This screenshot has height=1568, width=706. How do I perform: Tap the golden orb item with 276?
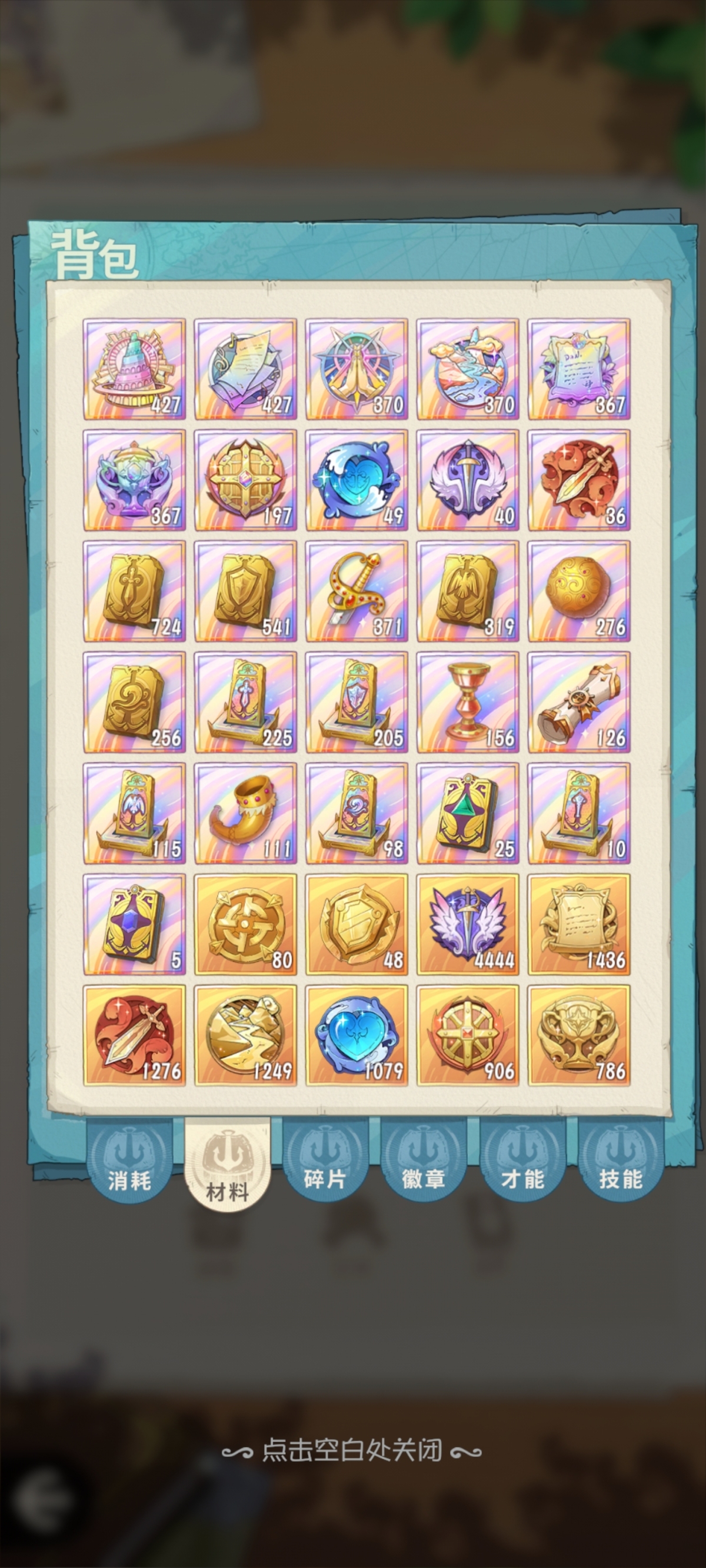tap(579, 591)
